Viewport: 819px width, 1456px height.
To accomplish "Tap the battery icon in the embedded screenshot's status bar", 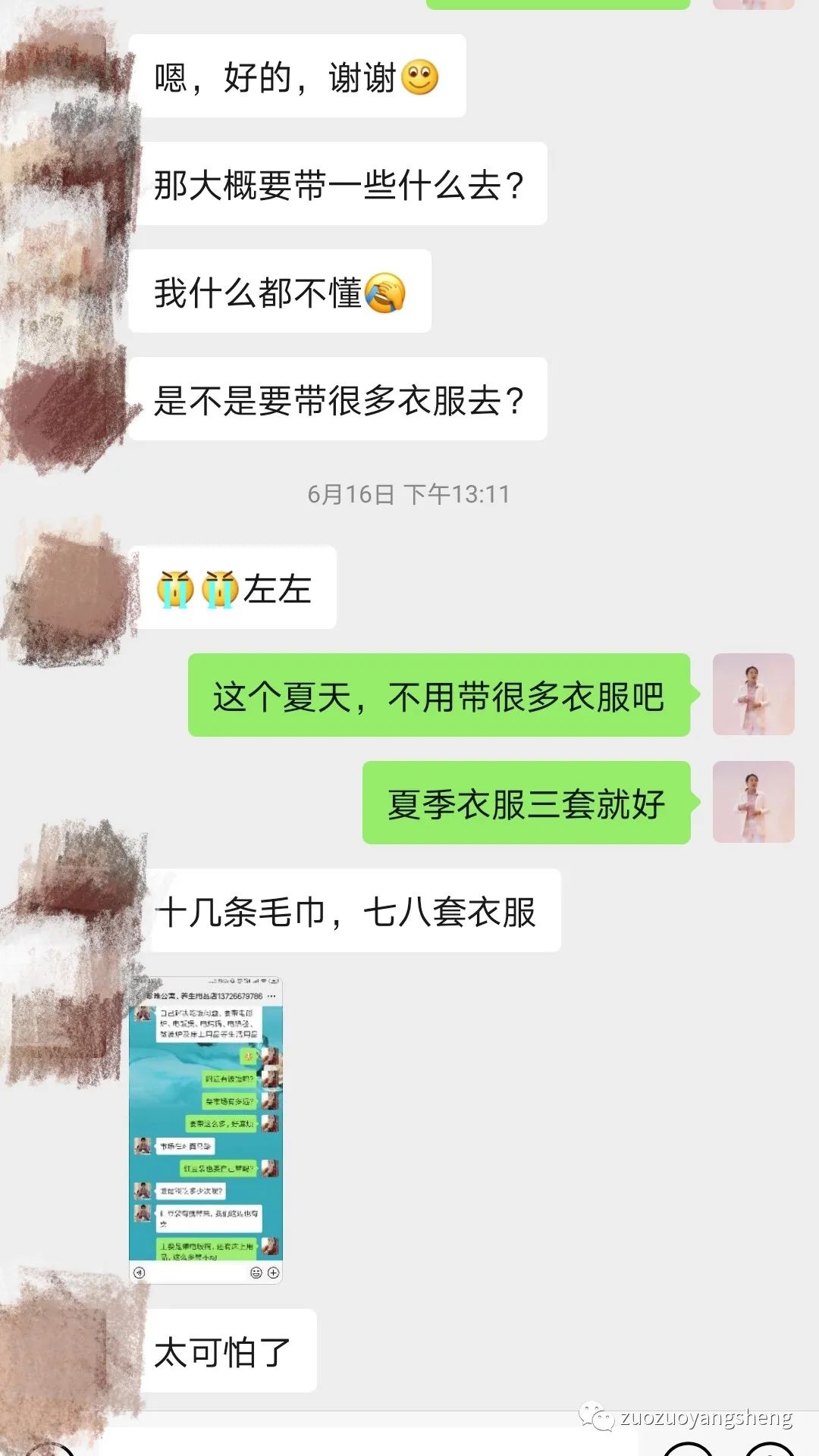I will point(273,981).
